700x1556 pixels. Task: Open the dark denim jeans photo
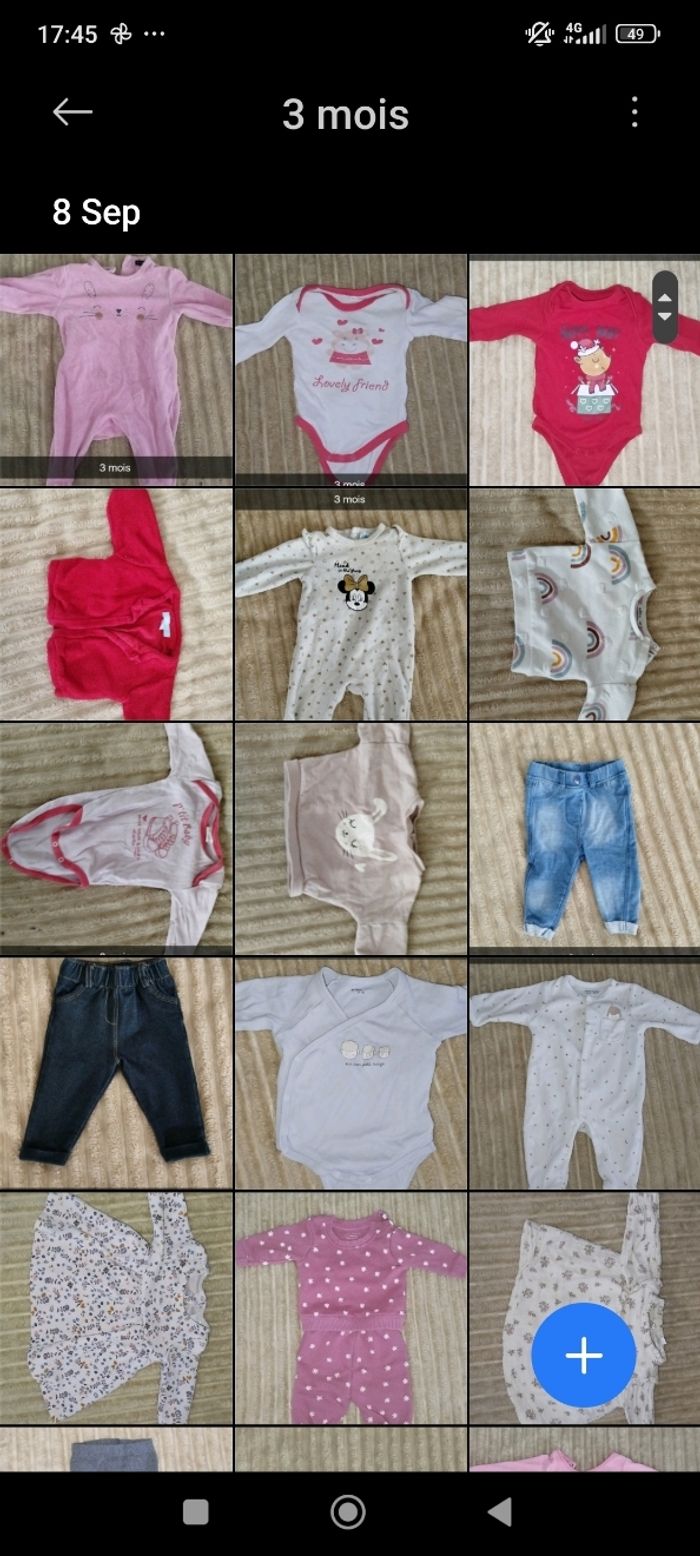point(116,1072)
